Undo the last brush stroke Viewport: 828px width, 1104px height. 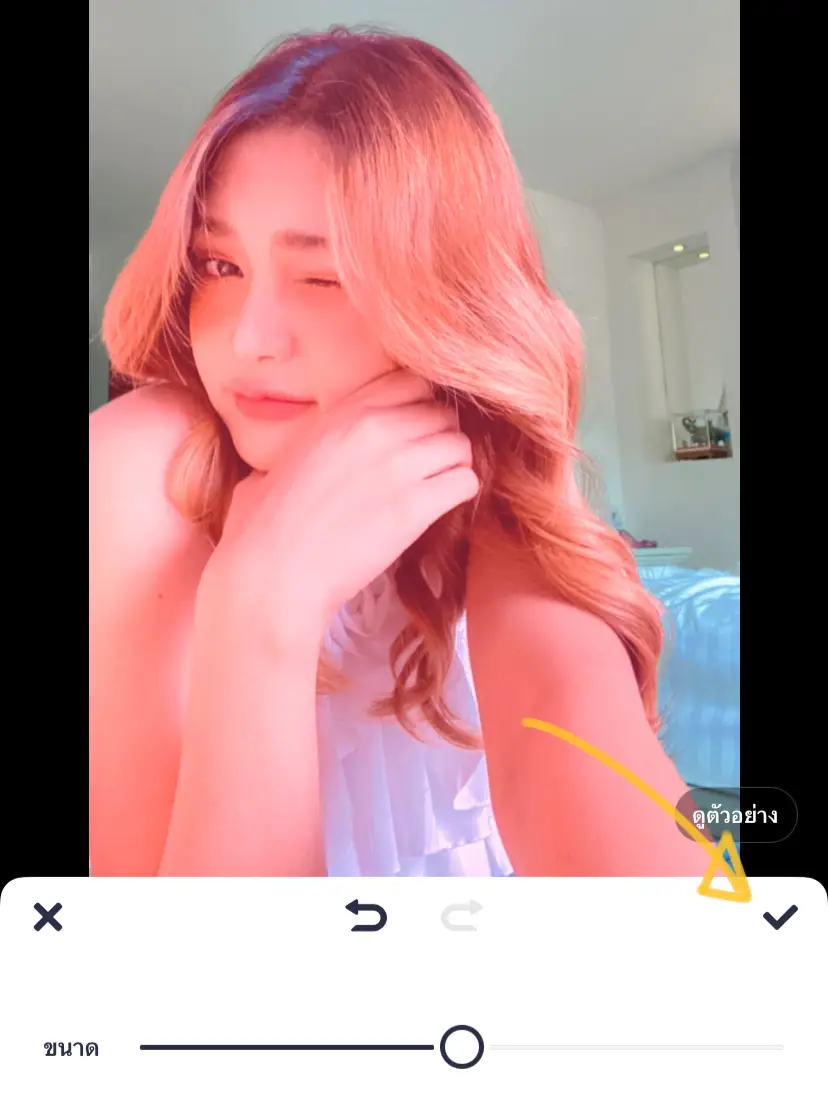[366, 915]
